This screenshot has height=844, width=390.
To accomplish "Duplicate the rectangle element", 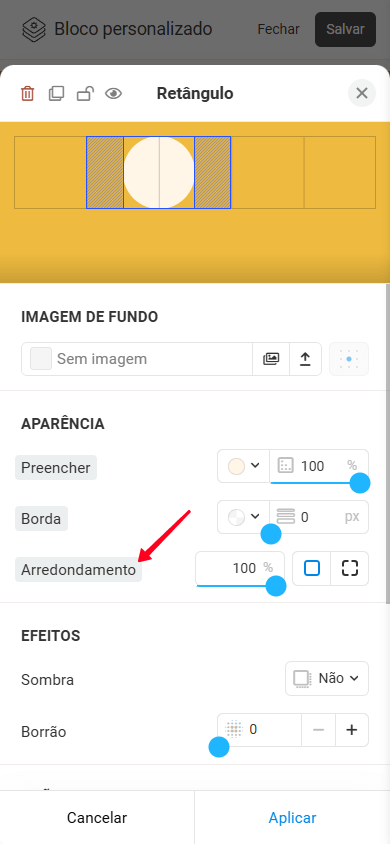I will tap(56, 94).
